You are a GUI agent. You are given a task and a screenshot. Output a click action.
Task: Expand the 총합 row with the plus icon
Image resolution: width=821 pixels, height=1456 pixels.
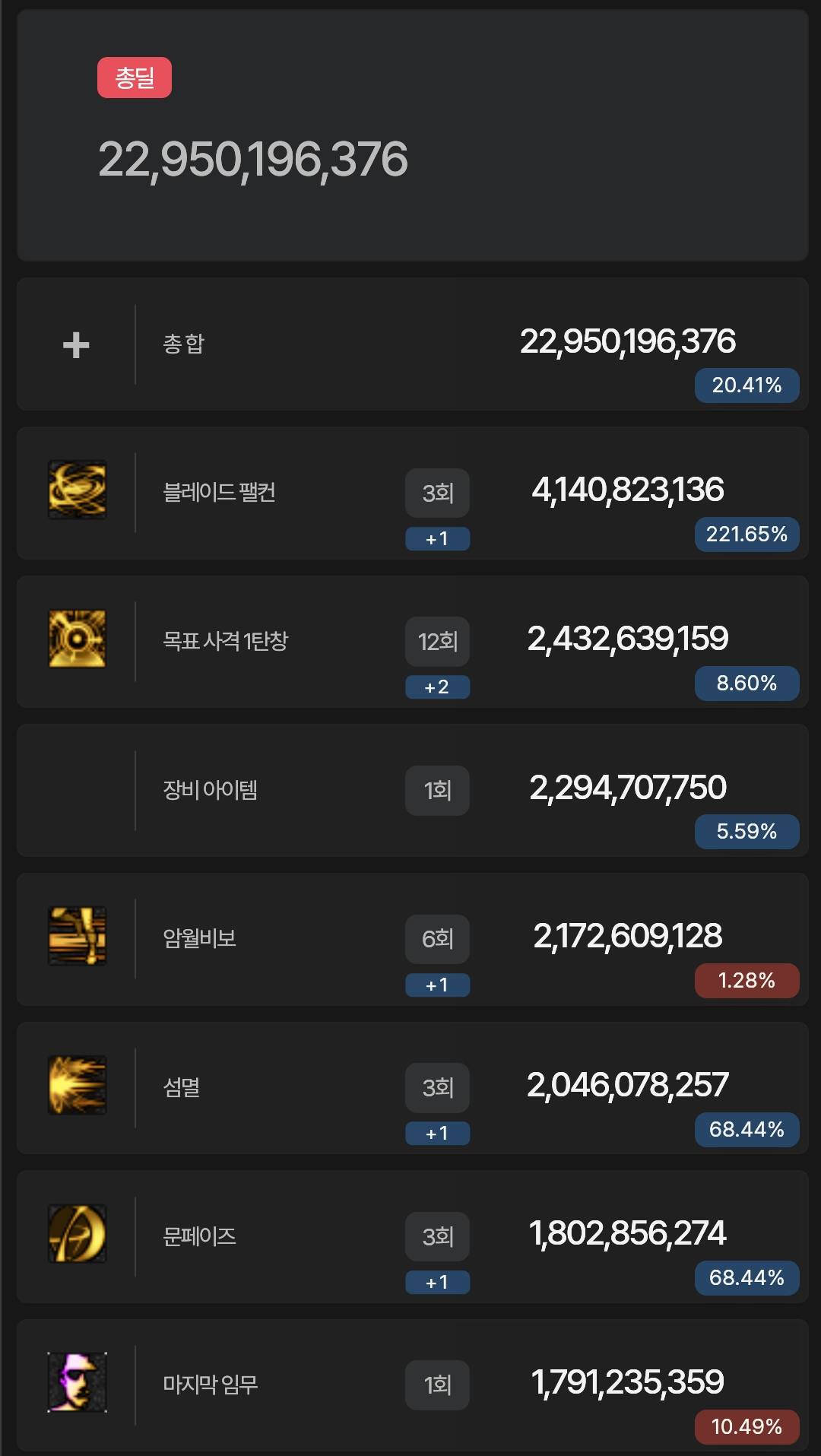tap(76, 345)
